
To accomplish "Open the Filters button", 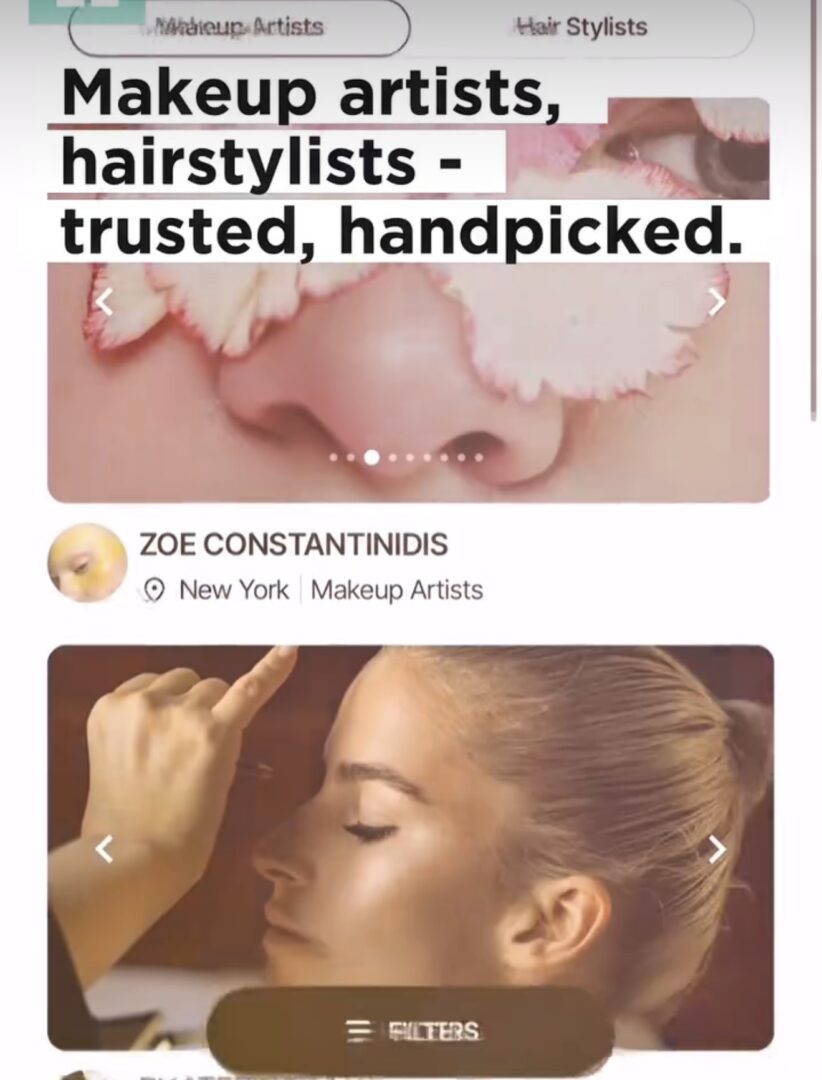I will point(411,1031).
